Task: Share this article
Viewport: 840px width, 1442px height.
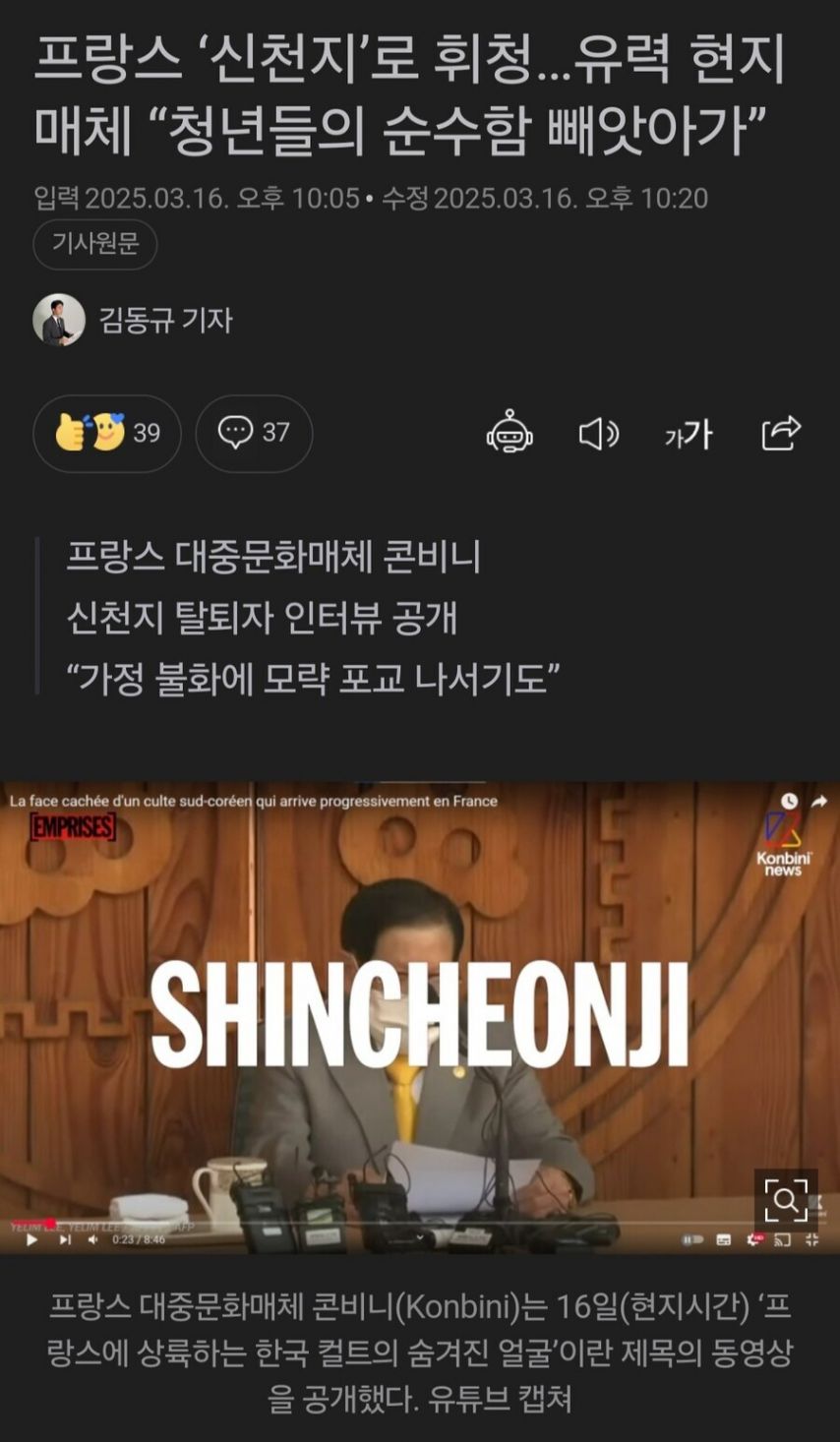Action: tap(781, 433)
